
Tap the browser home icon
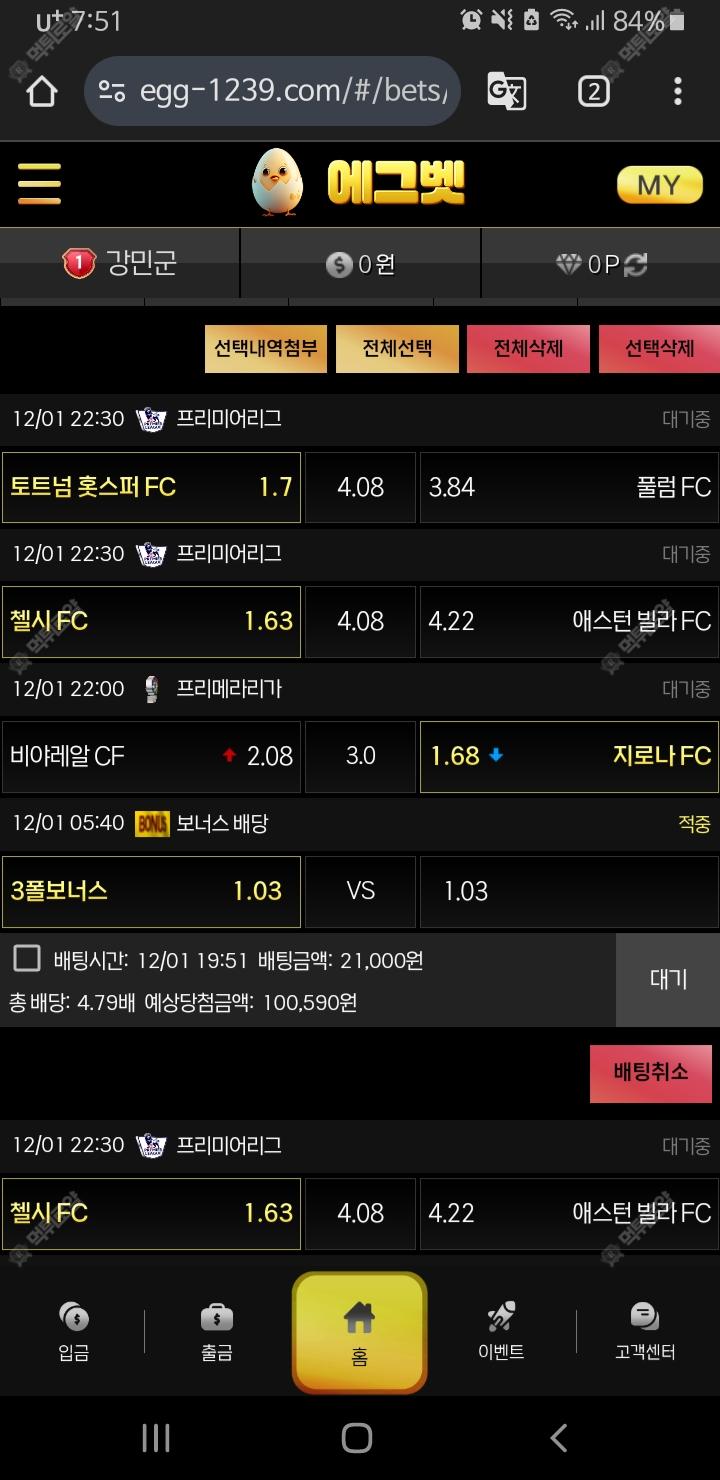click(41, 92)
